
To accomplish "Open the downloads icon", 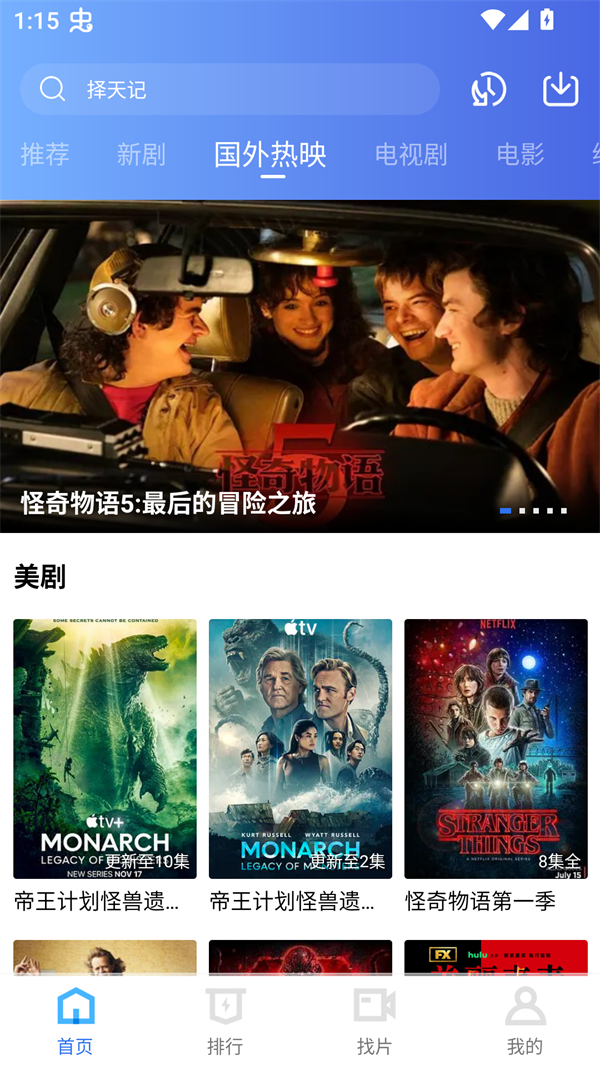I will click(561, 90).
